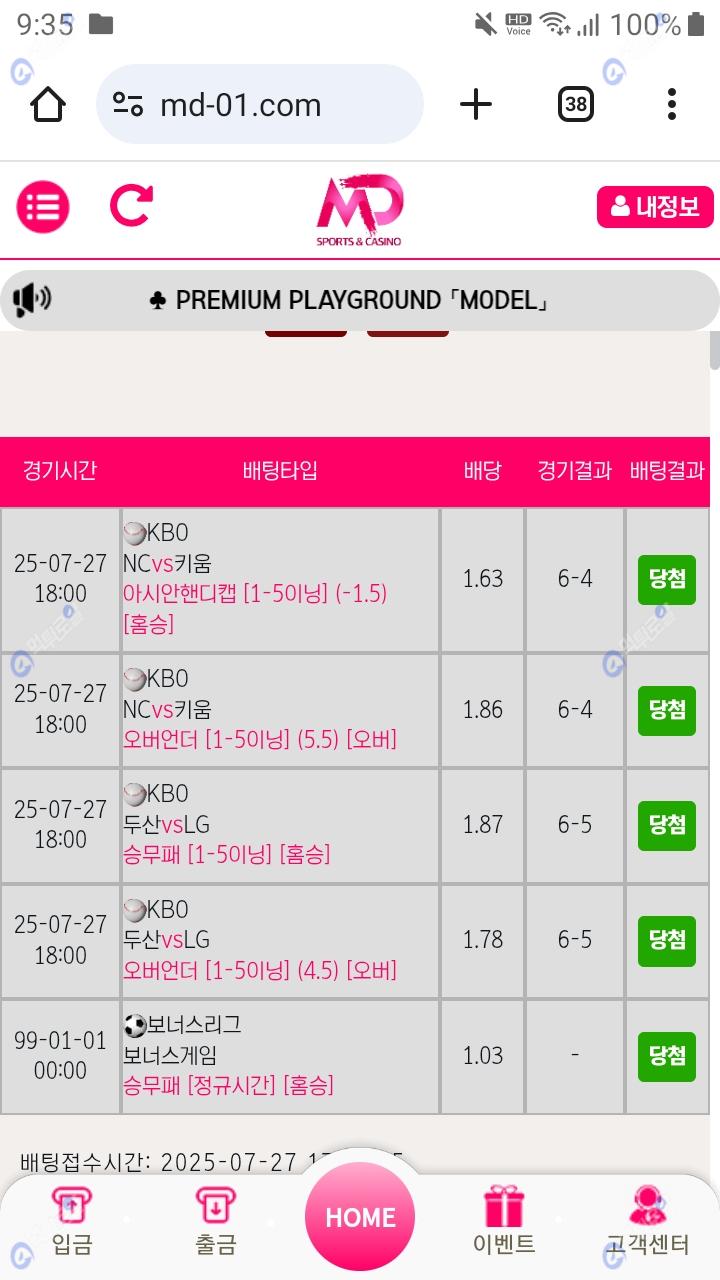The image size is (720, 1280).
Task: Open the pink list menu button
Action: pyautogui.click(x=43, y=208)
